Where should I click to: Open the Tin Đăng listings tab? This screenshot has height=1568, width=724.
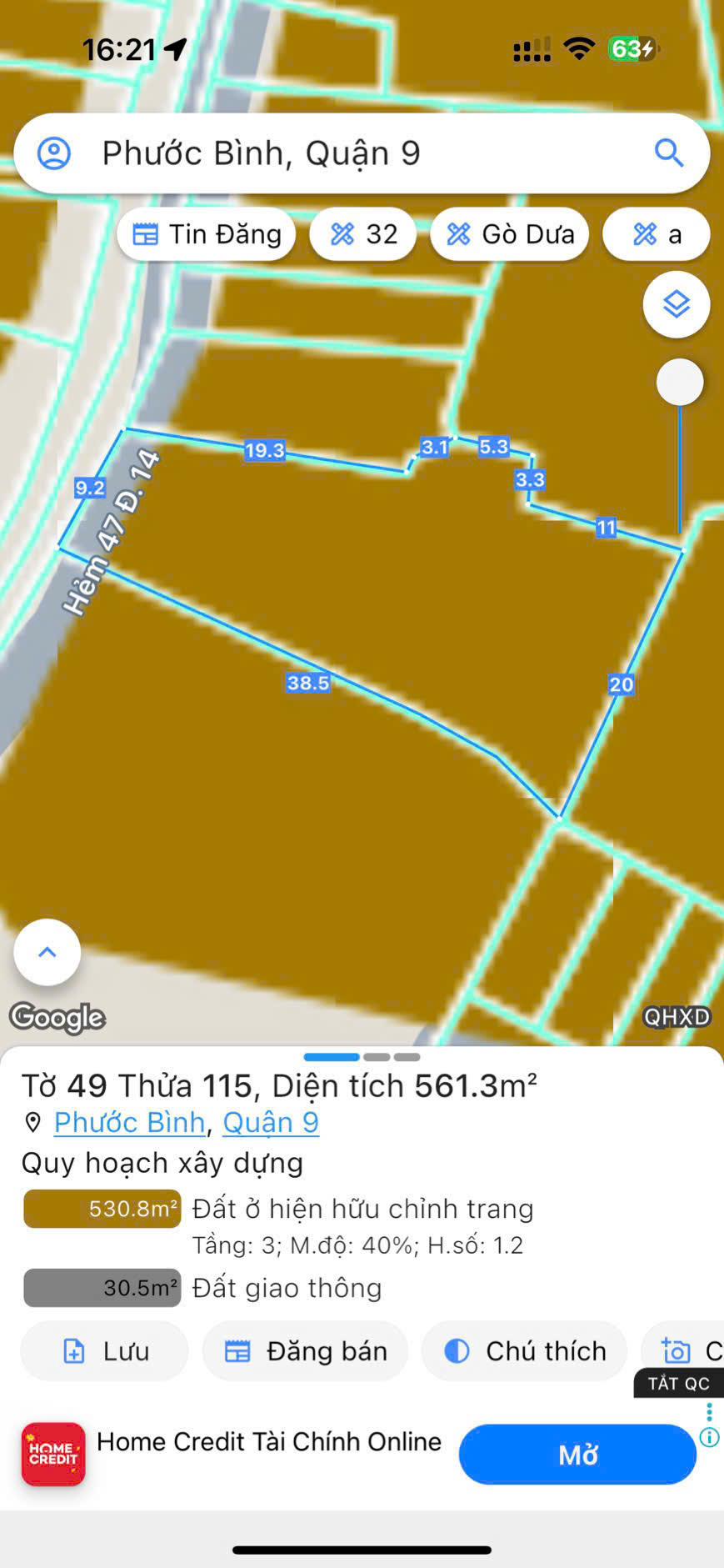tap(206, 234)
